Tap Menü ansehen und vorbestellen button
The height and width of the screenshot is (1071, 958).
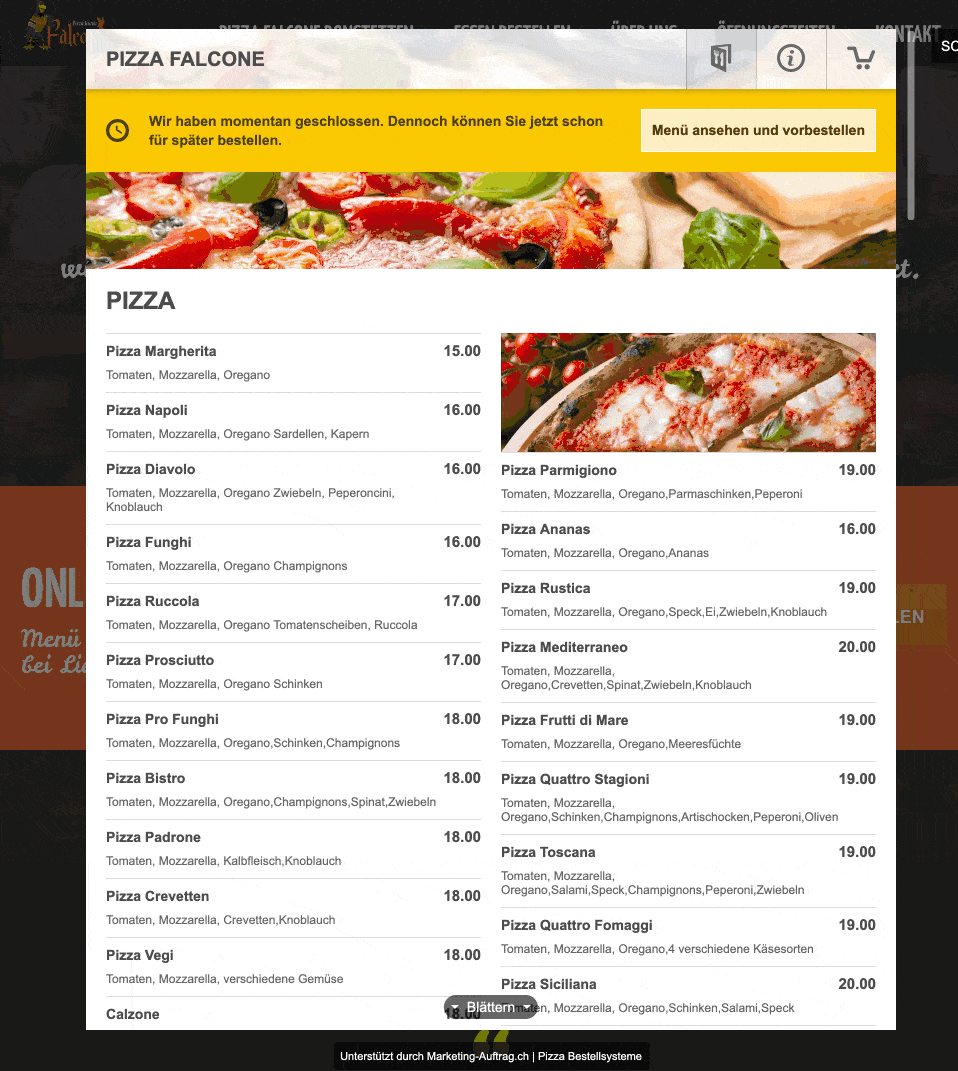pos(758,131)
